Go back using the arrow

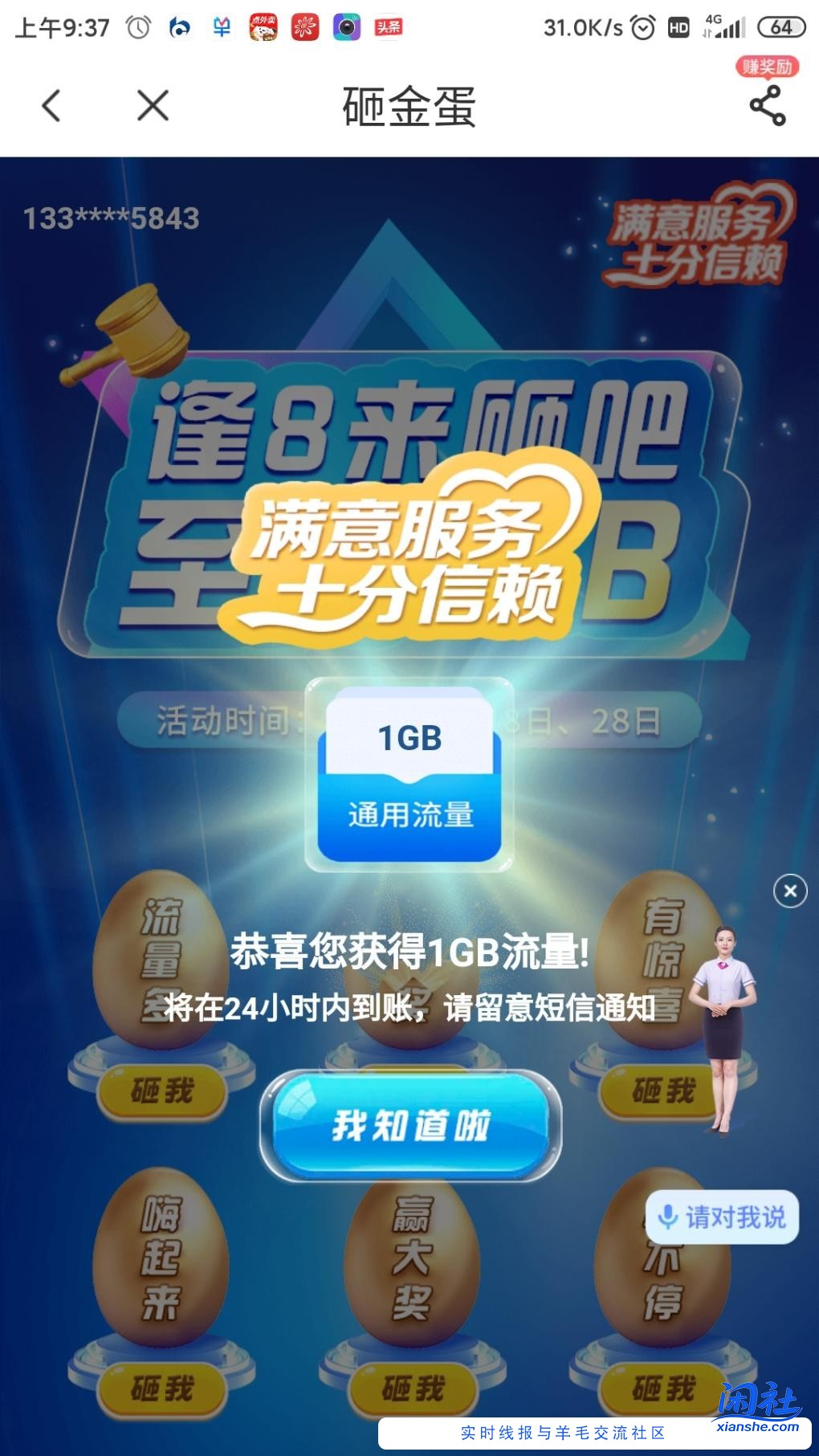(51, 105)
